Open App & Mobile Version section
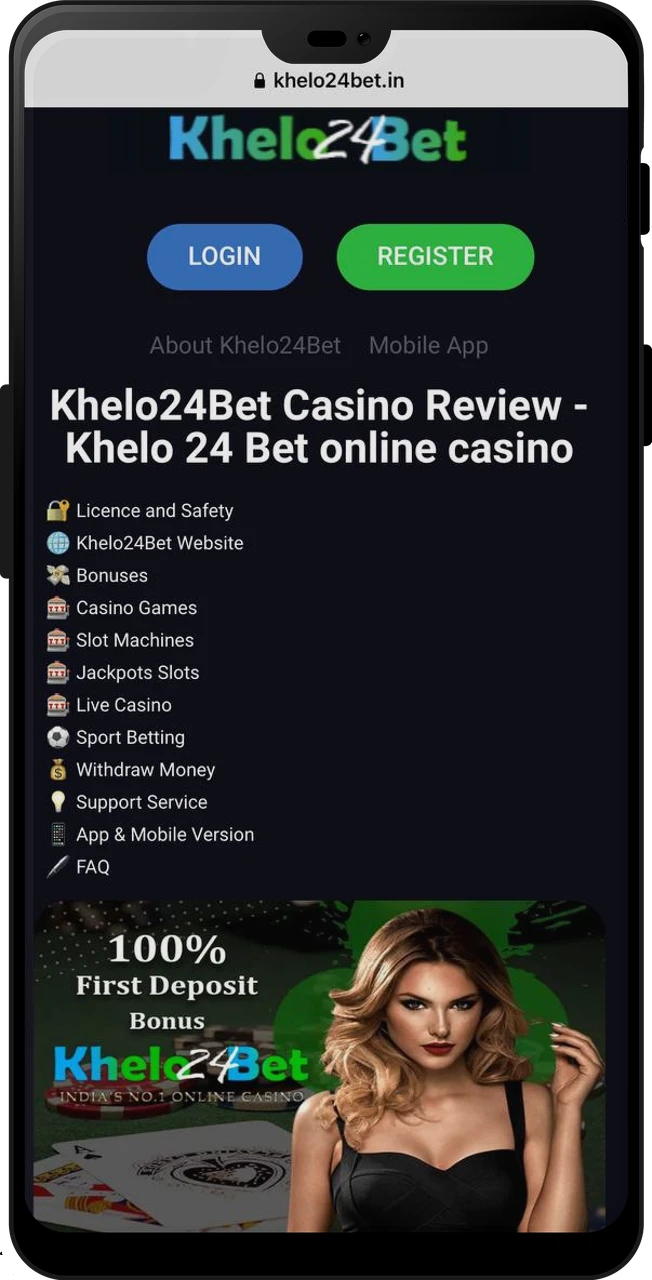The image size is (652, 1280). coord(165,835)
